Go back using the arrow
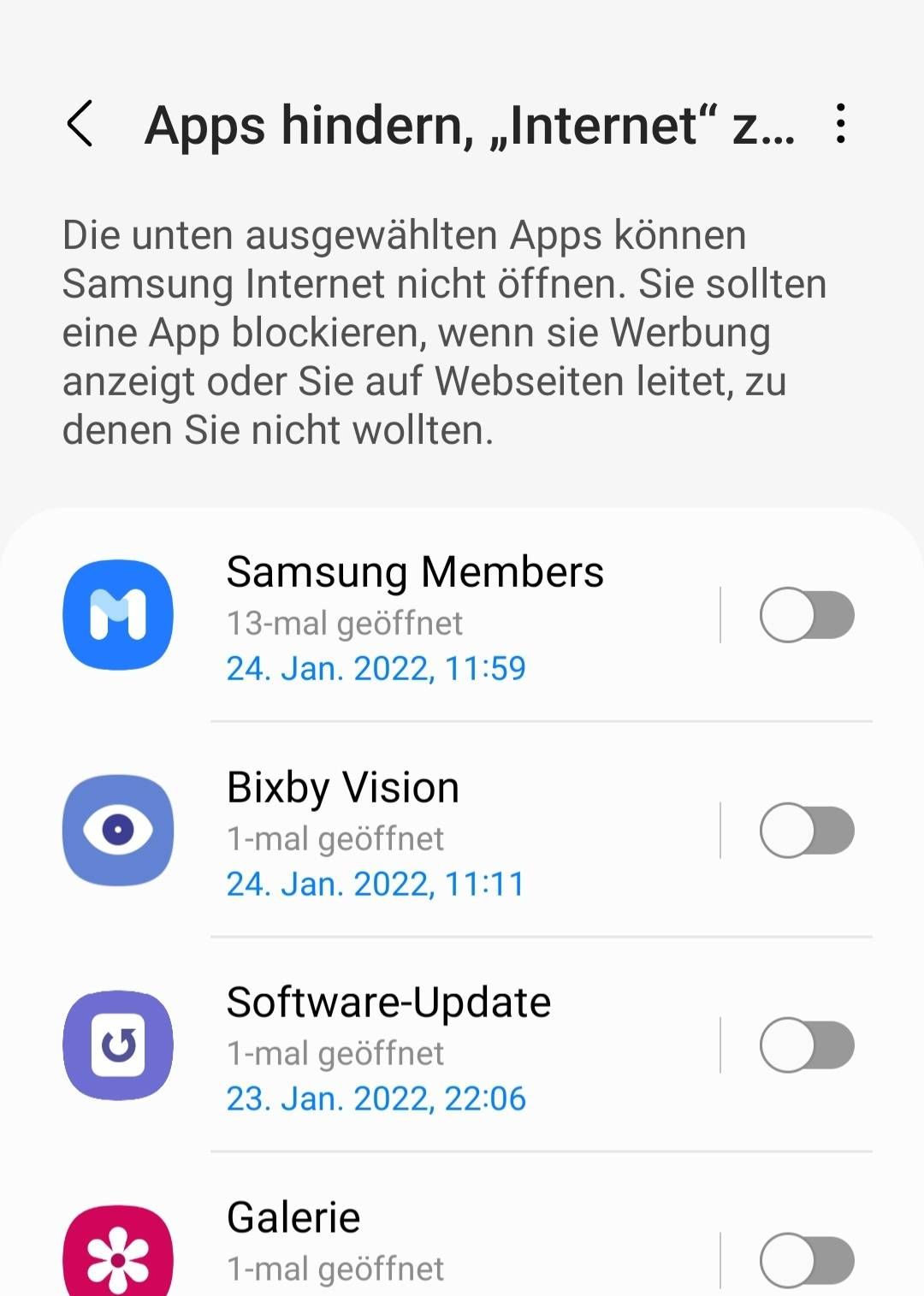The height and width of the screenshot is (1296, 924). [80, 124]
